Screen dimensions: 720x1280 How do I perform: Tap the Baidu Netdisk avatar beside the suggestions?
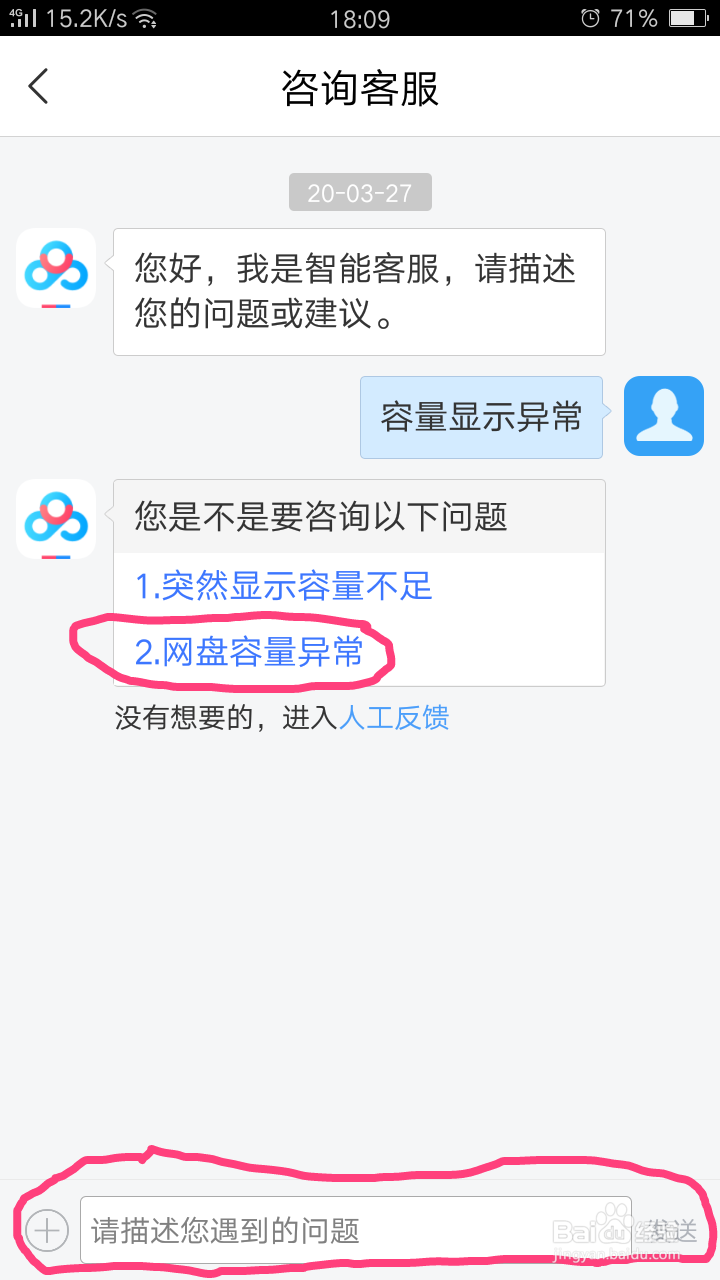pyautogui.click(x=56, y=519)
